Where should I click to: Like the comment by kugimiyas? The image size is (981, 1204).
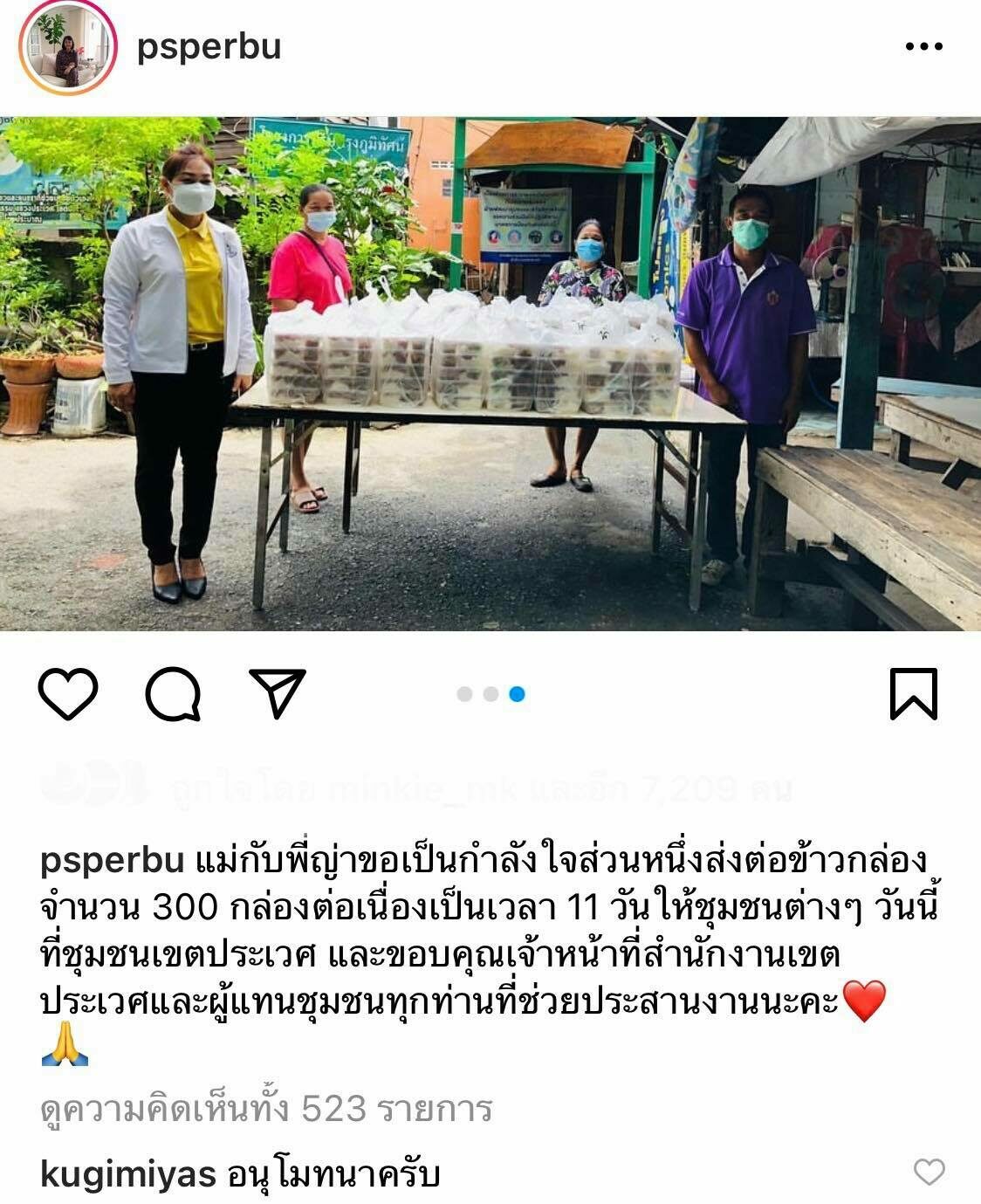coord(929,1172)
